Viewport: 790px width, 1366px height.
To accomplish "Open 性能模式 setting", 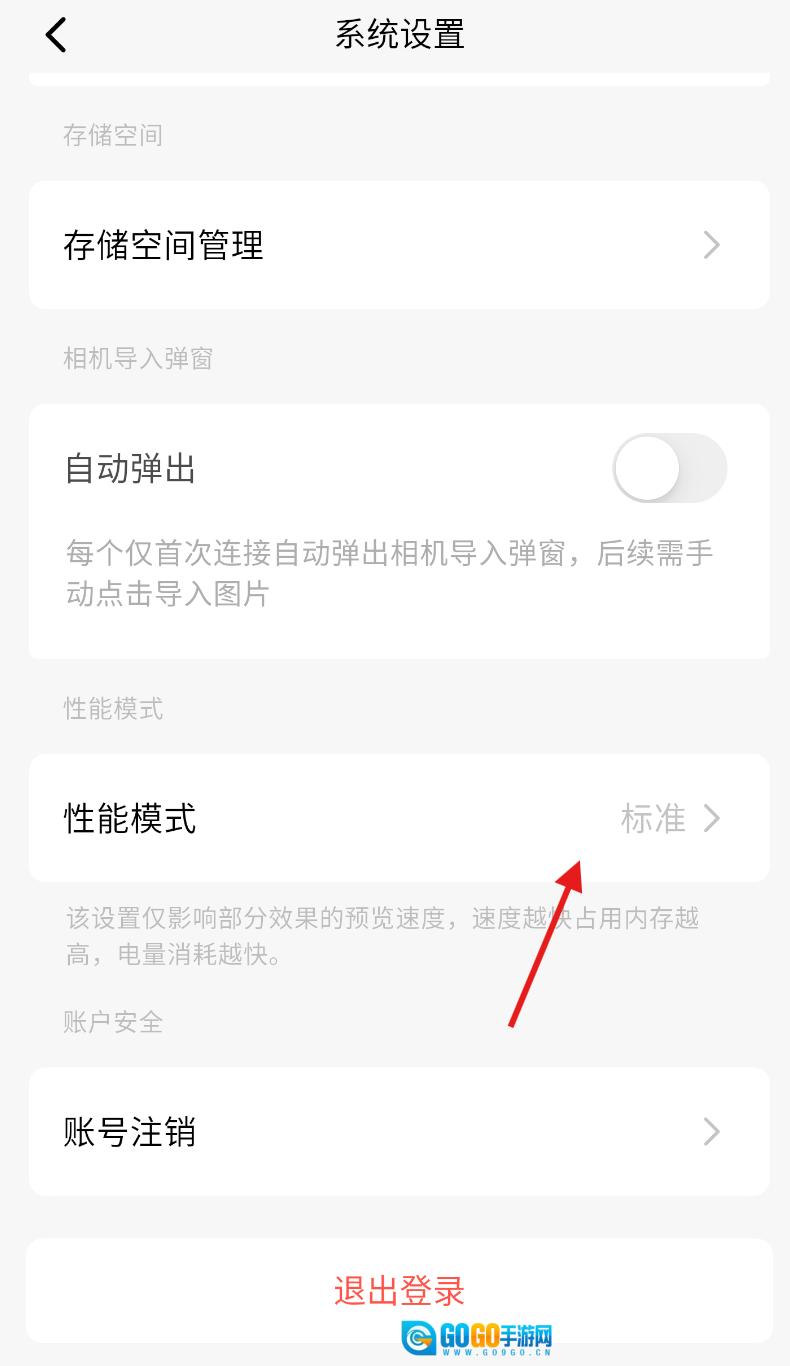I will click(x=398, y=818).
